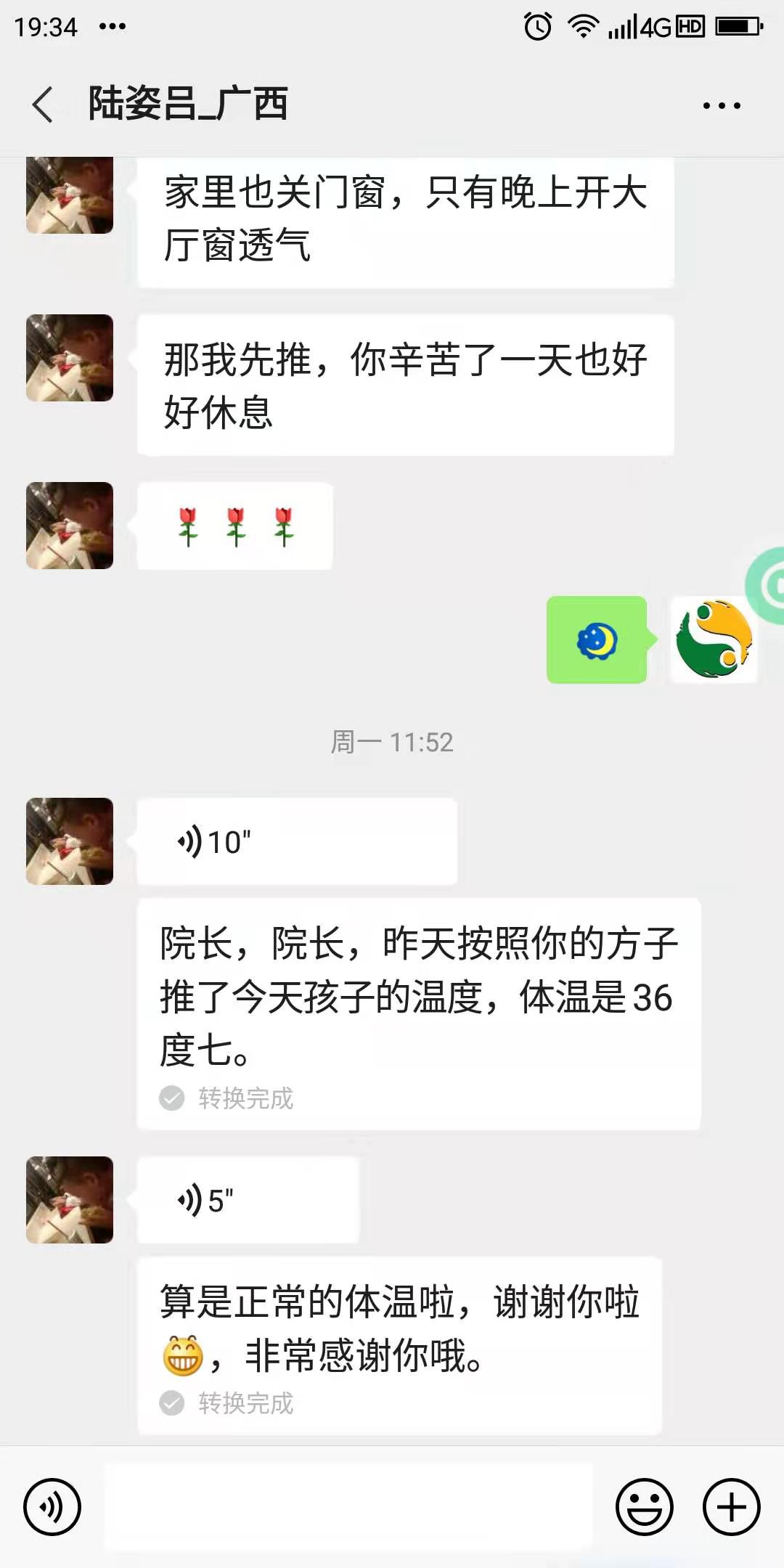Play the 5-second voice message
This screenshot has height=1568, width=784.
(248, 1201)
